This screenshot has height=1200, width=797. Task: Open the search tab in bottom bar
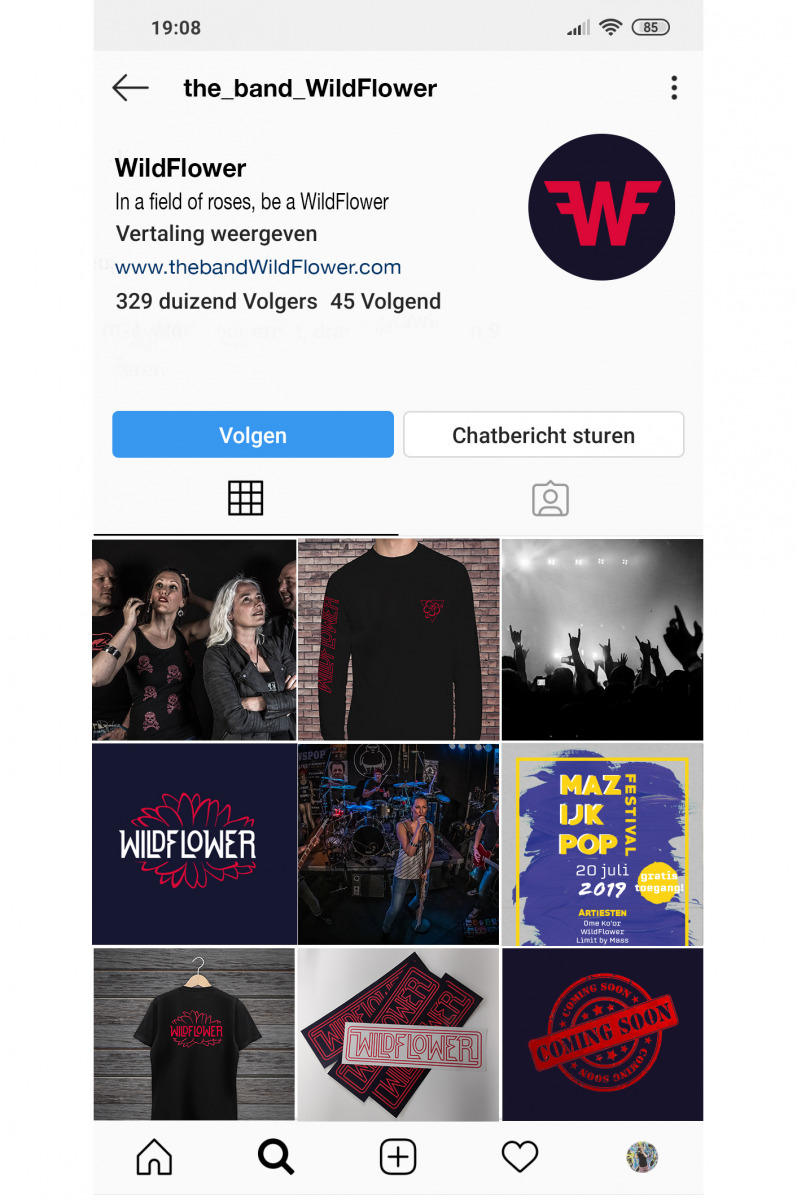[276, 1157]
